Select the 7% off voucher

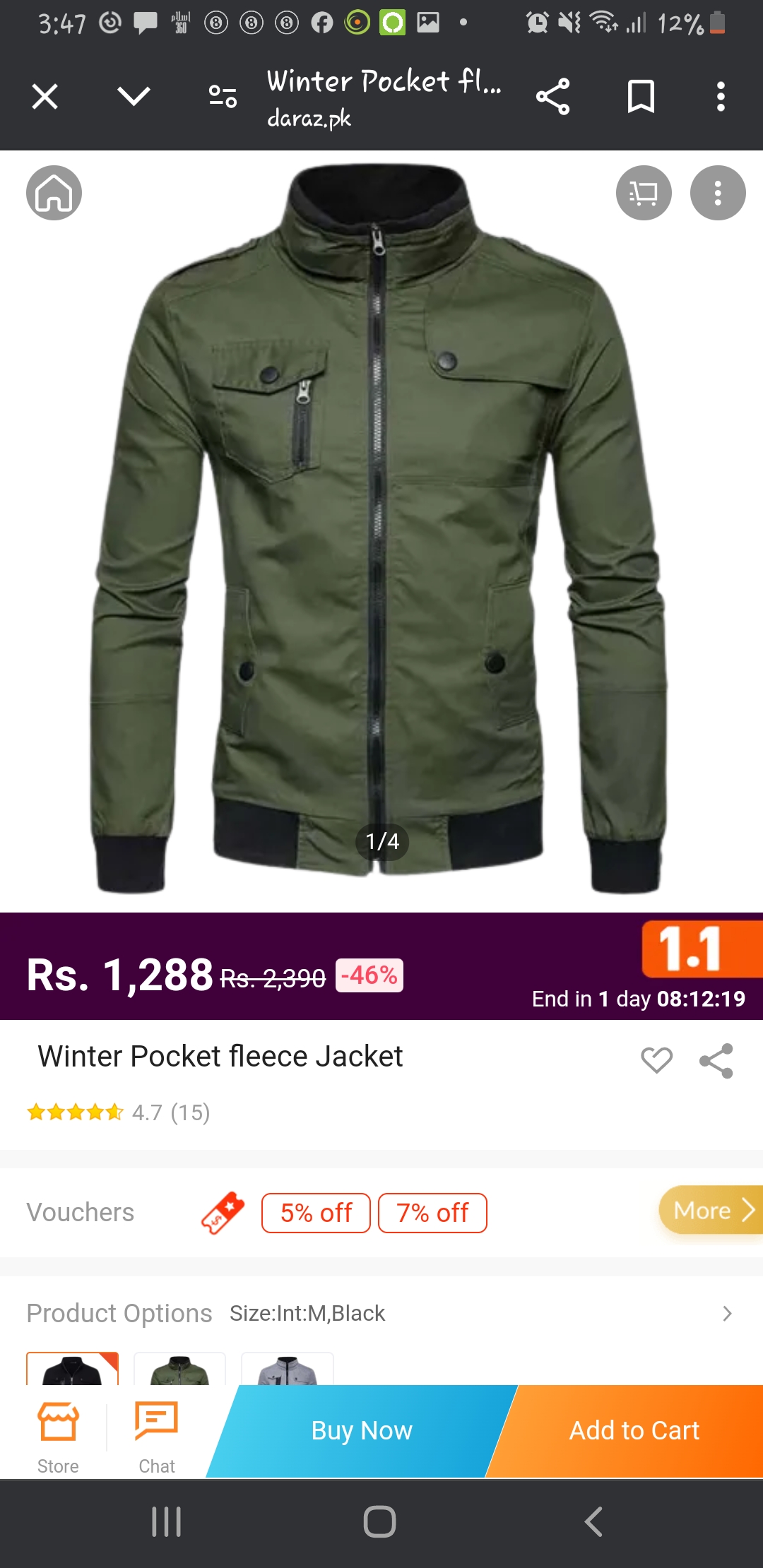pyautogui.click(x=432, y=1213)
